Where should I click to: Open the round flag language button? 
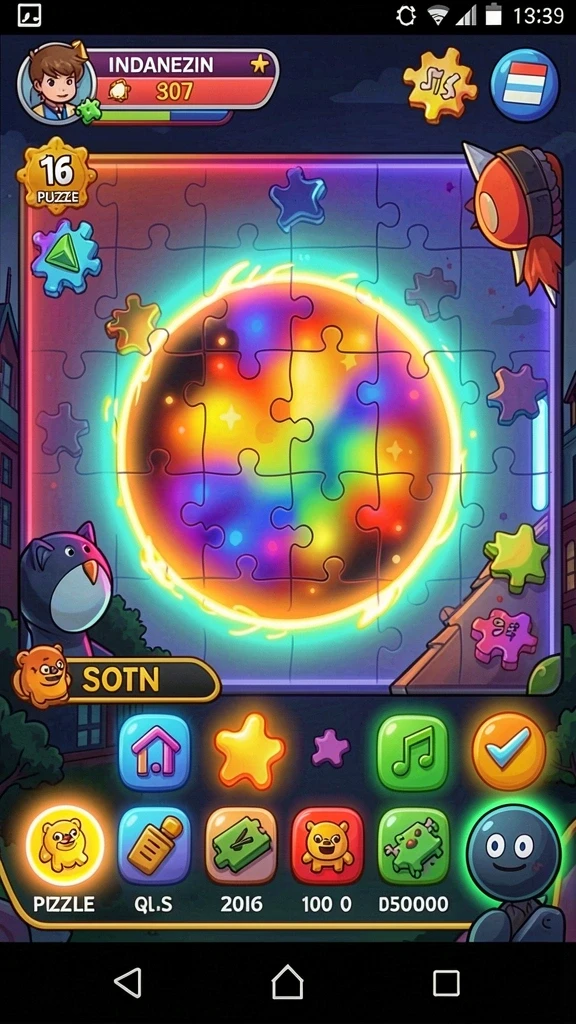[525, 85]
